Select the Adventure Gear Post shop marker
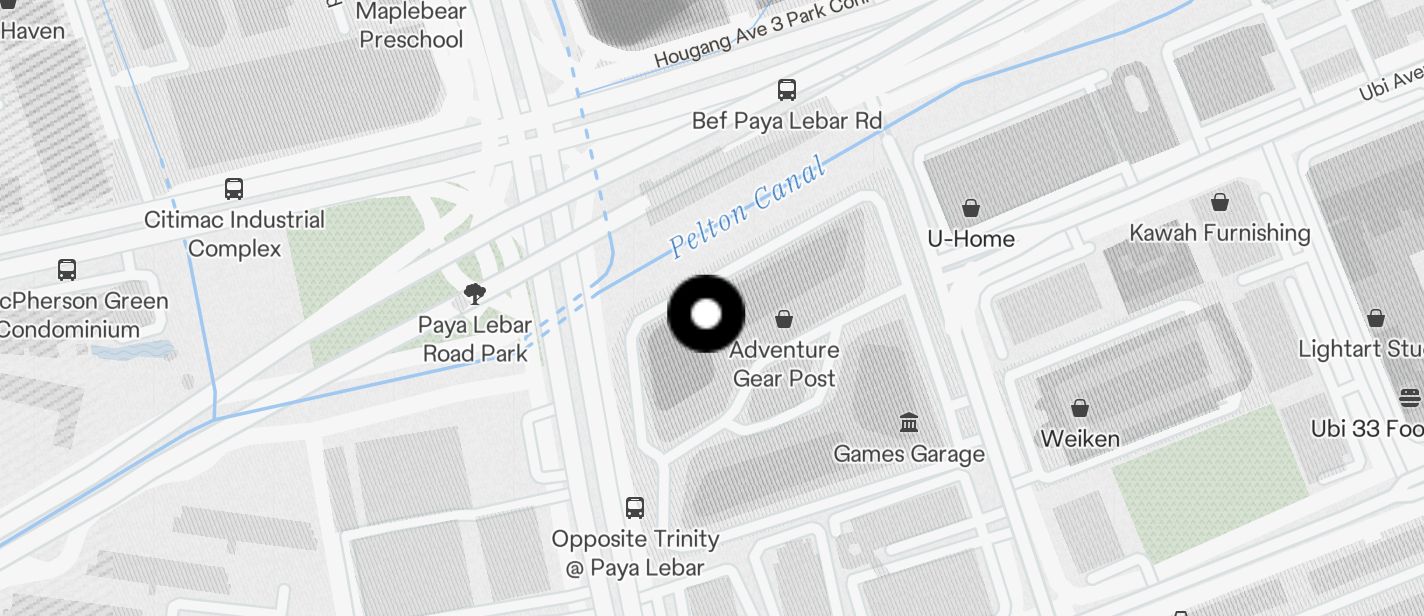The image size is (1424, 616). [x=785, y=320]
